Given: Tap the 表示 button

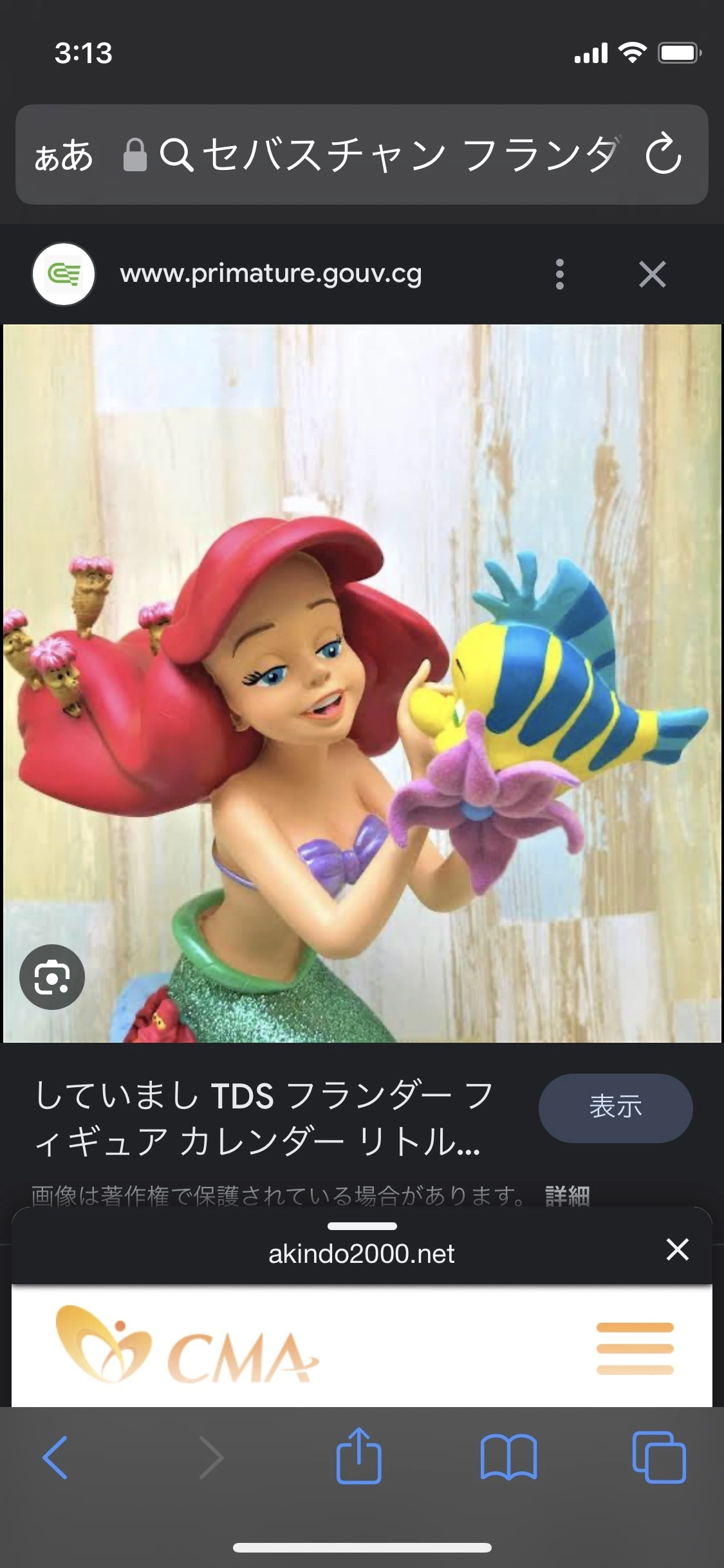Looking at the screenshot, I should 615,1108.
